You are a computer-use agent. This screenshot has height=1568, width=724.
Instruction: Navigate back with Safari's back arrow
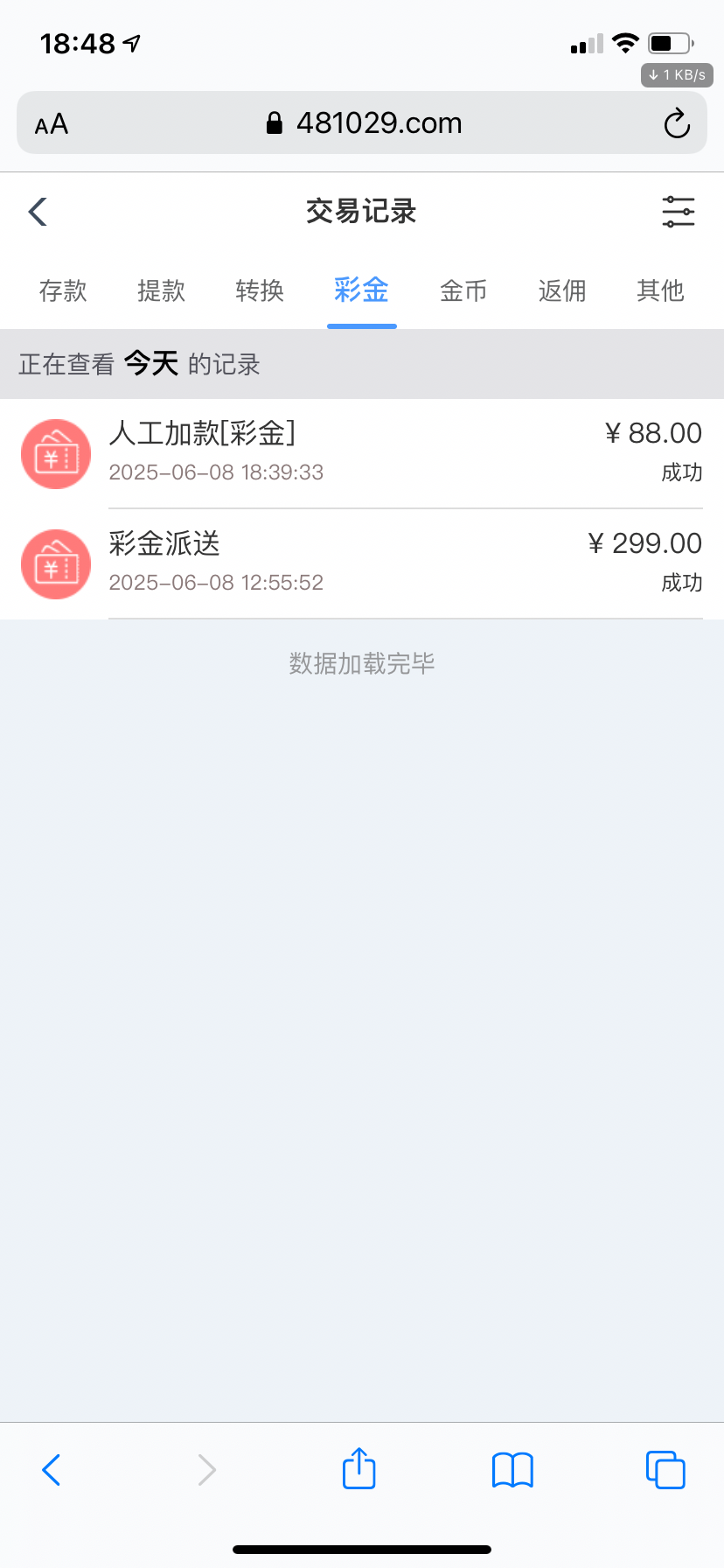(x=52, y=1469)
